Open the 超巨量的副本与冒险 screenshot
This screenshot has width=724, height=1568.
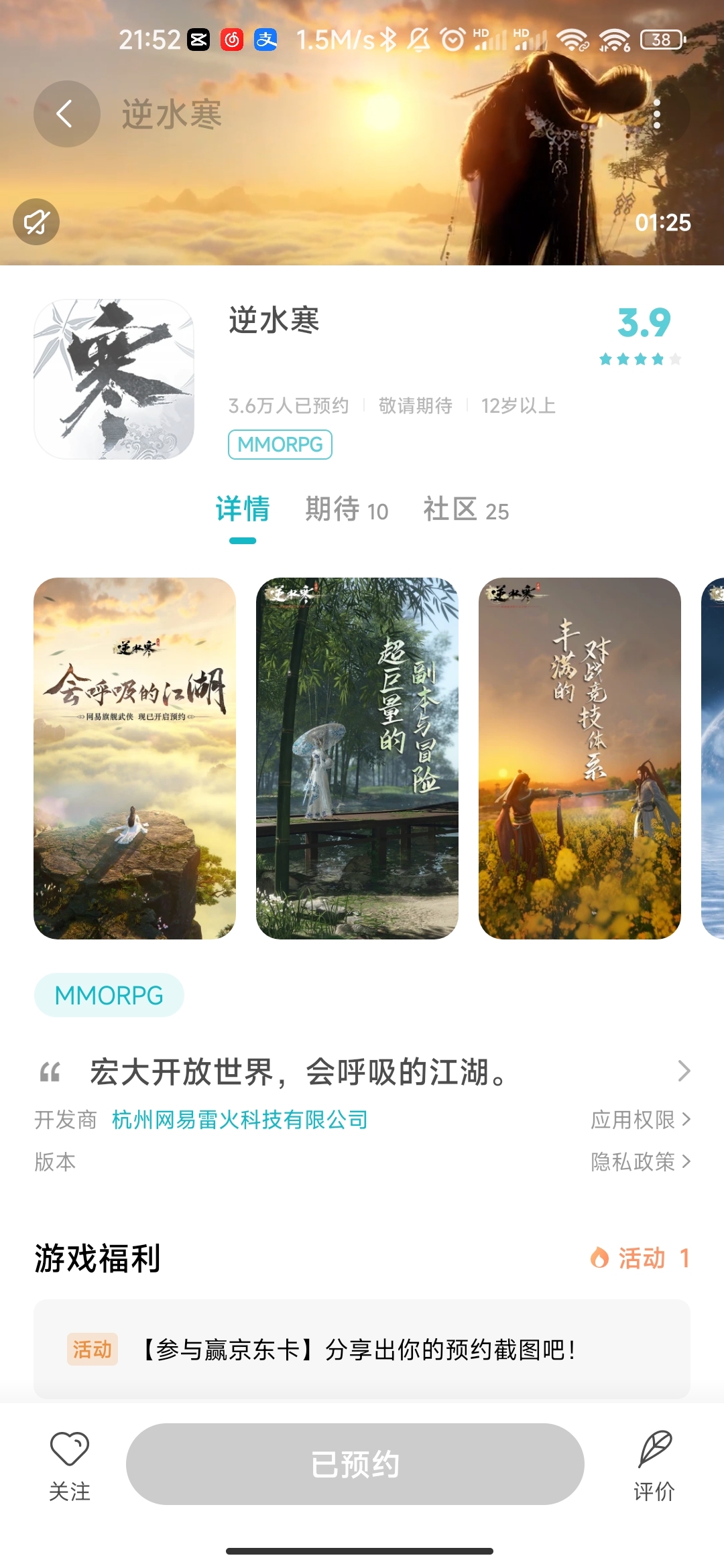357,758
